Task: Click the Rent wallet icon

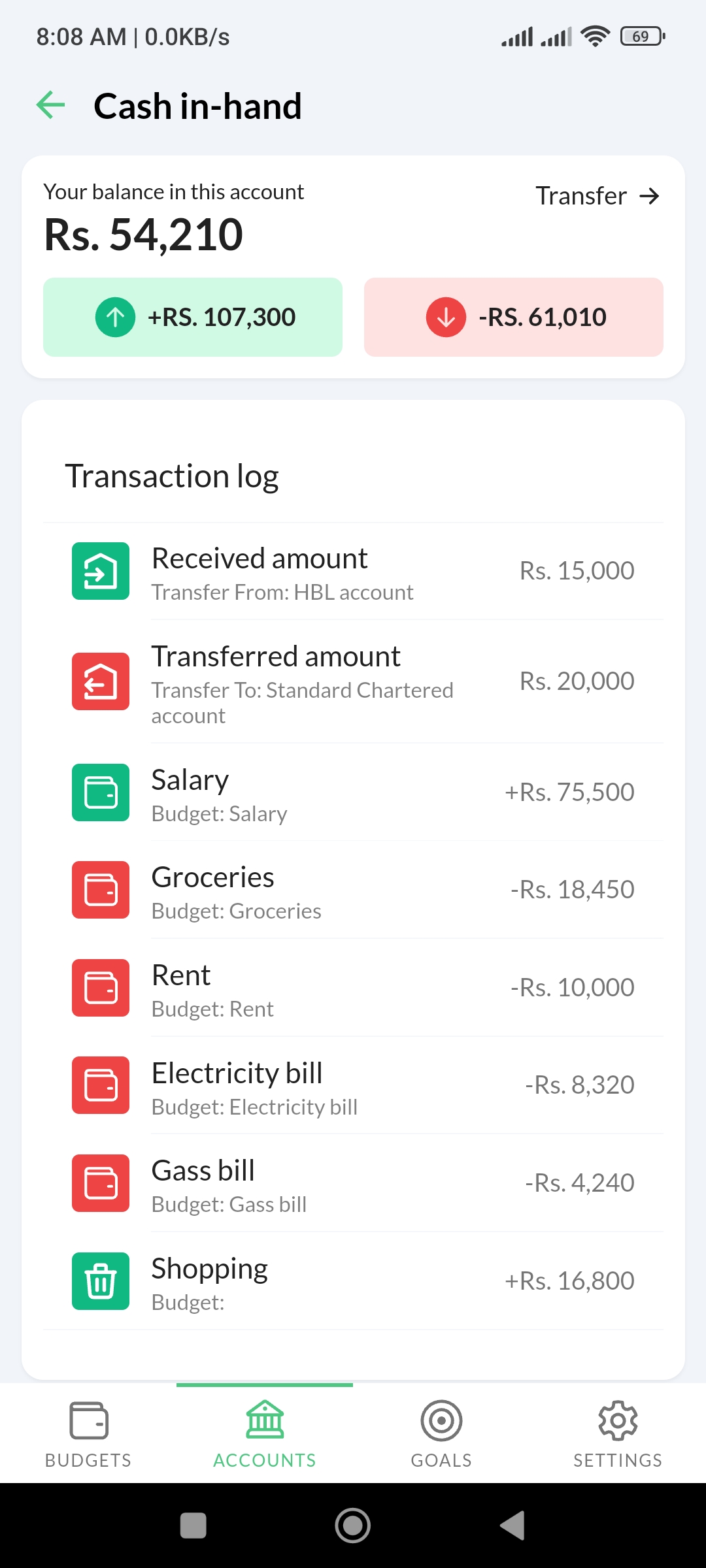Action: coord(100,987)
